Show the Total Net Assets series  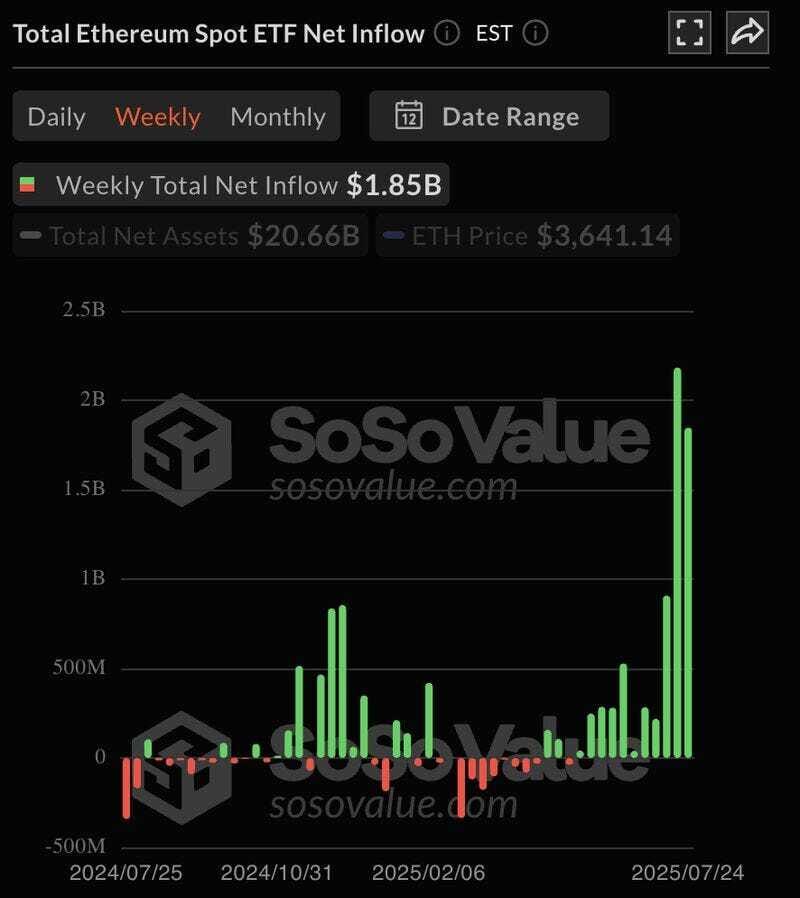click(190, 237)
